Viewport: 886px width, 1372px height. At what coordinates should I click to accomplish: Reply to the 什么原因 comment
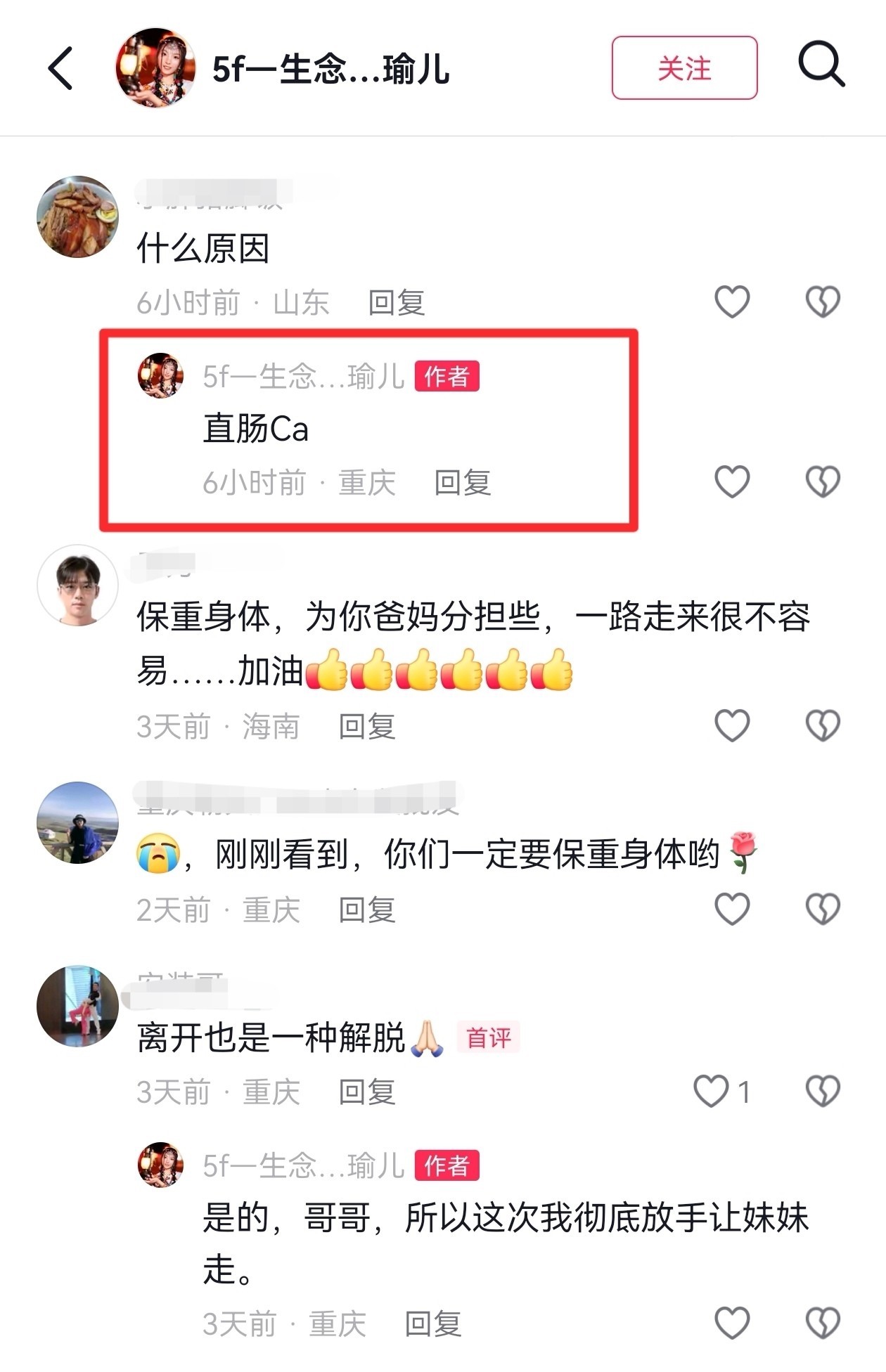tap(397, 303)
